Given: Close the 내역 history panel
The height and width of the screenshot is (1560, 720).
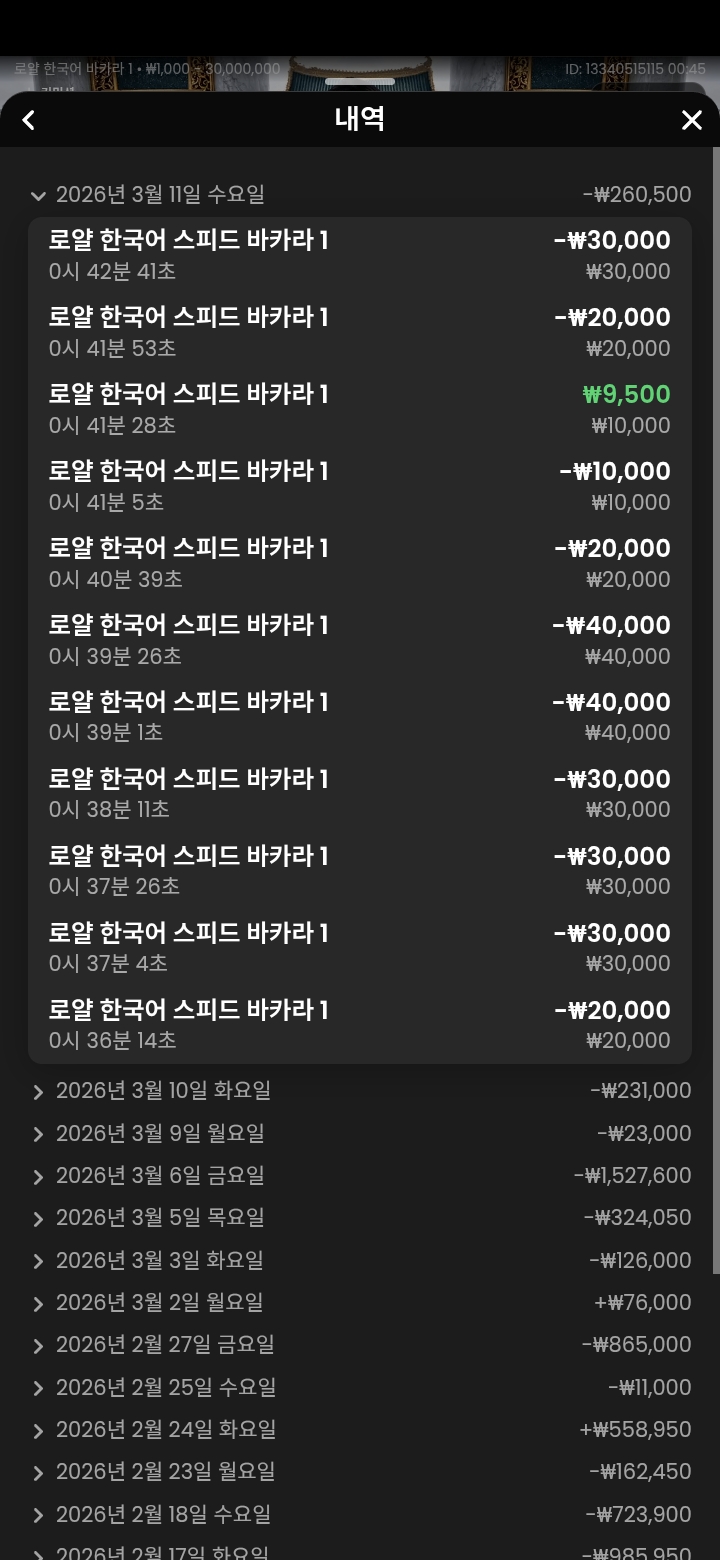Looking at the screenshot, I should pyautogui.click(x=691, y=120).
